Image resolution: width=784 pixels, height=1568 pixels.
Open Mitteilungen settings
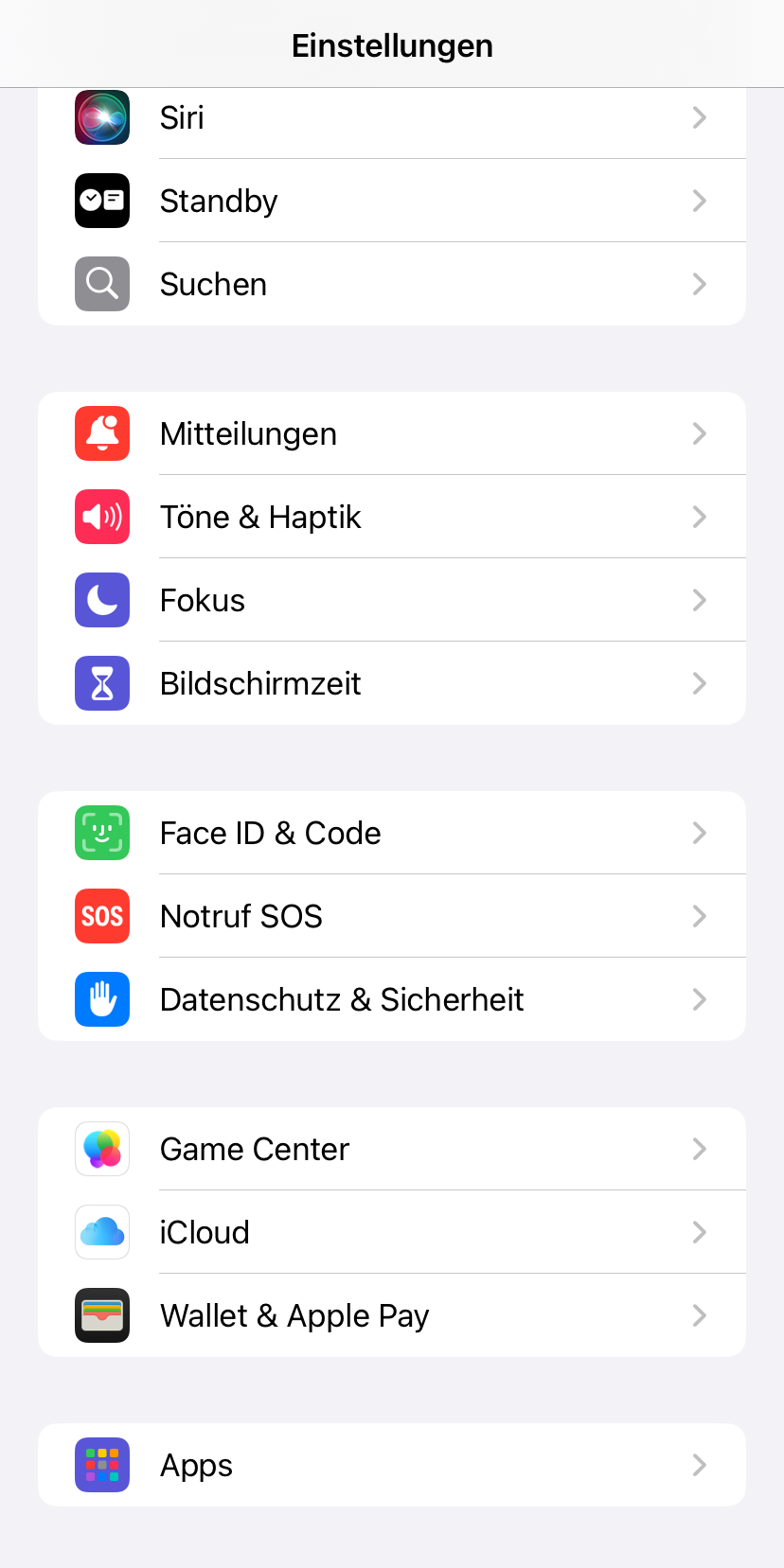tap(391, 433)
